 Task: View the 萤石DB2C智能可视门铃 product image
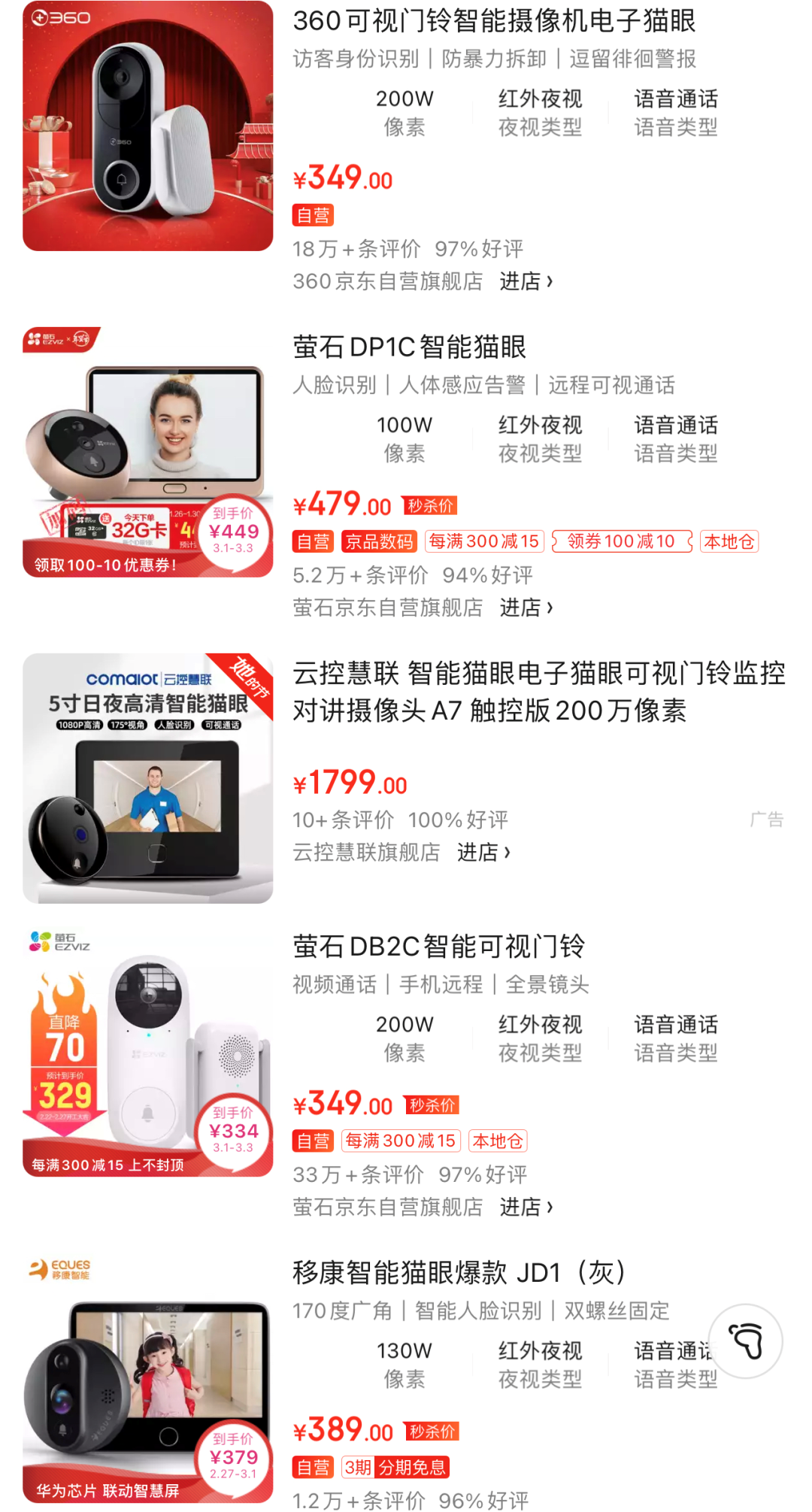click(147, 1052)
